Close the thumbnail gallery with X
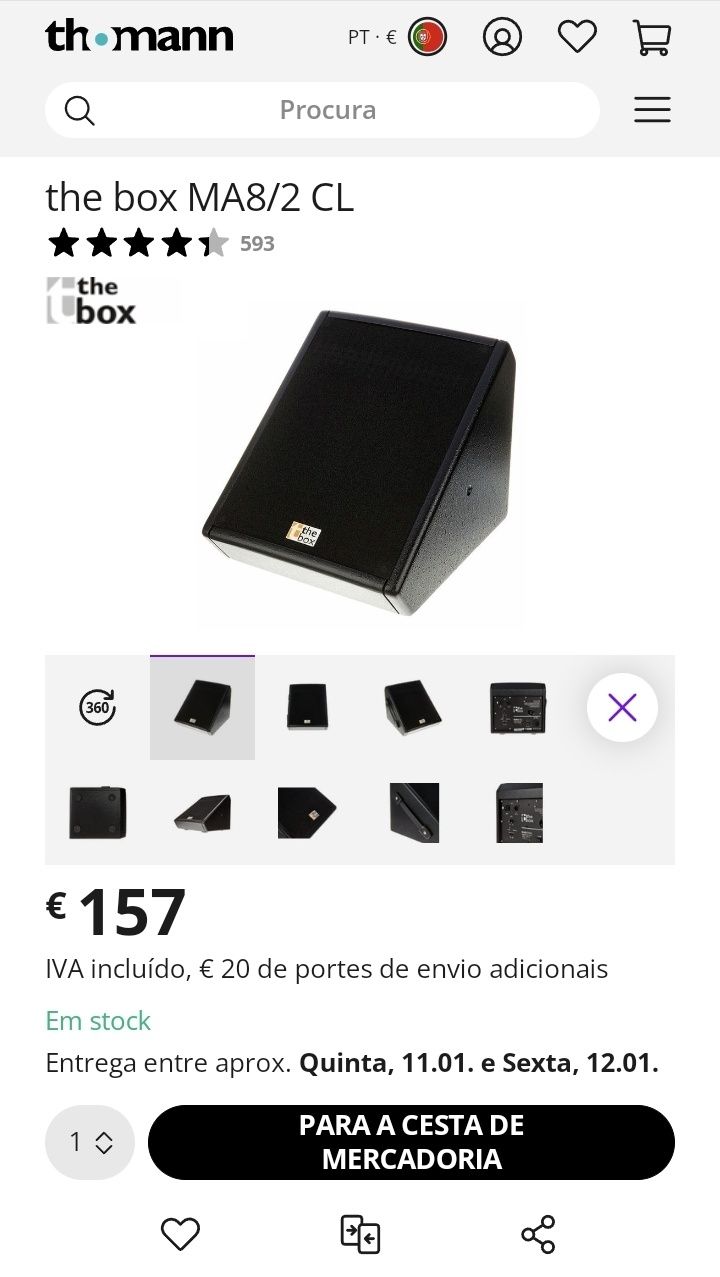 pos(622,708)
